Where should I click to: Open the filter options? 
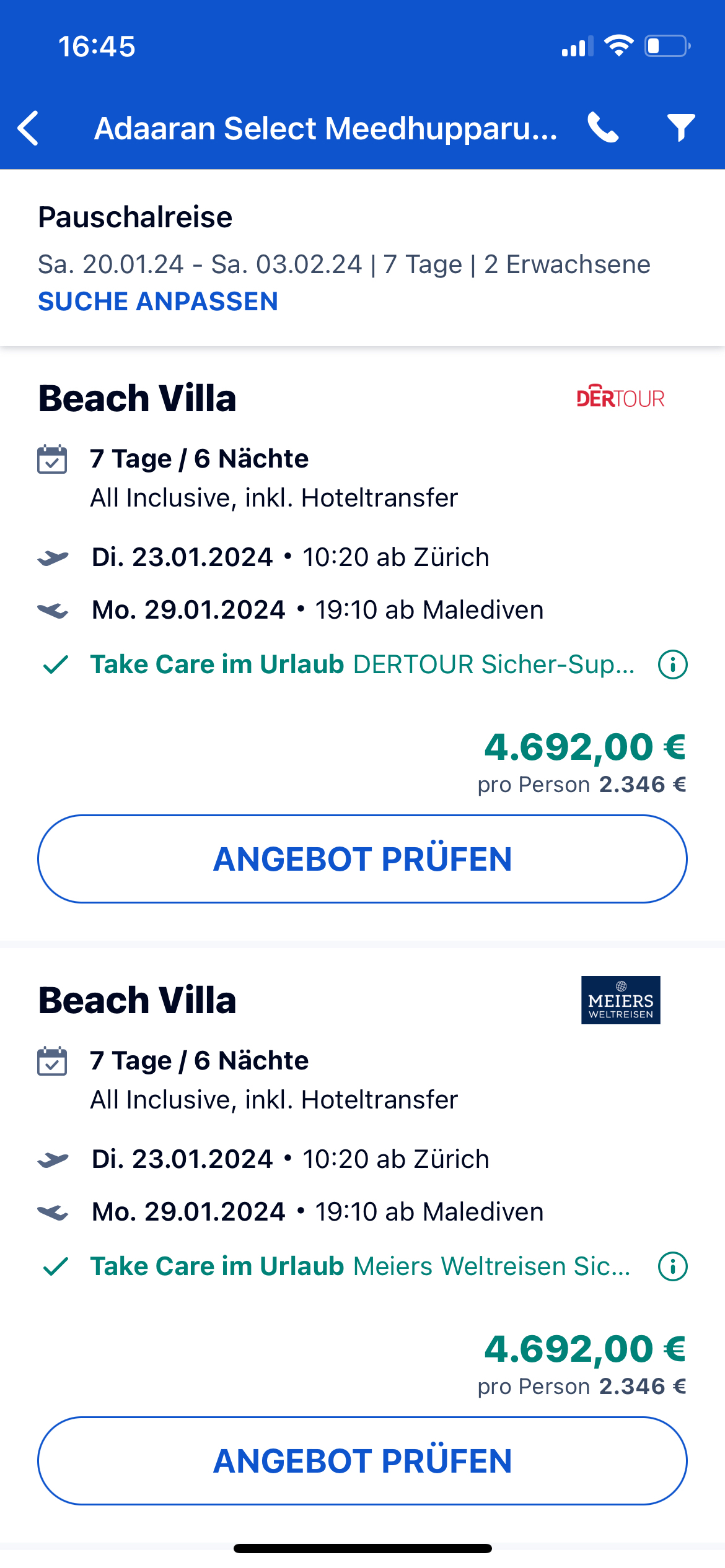coord(681,128)
